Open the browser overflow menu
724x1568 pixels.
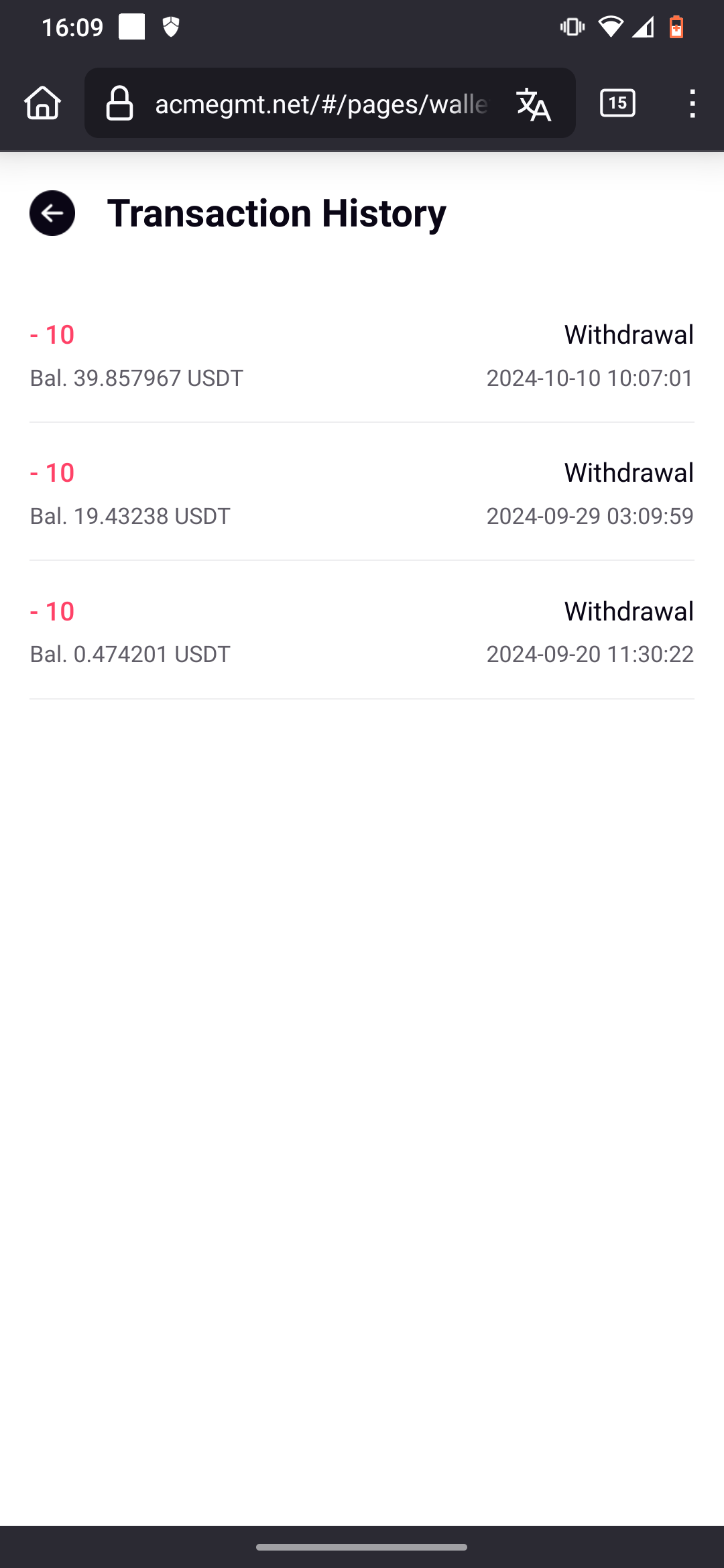pos(692,104)
